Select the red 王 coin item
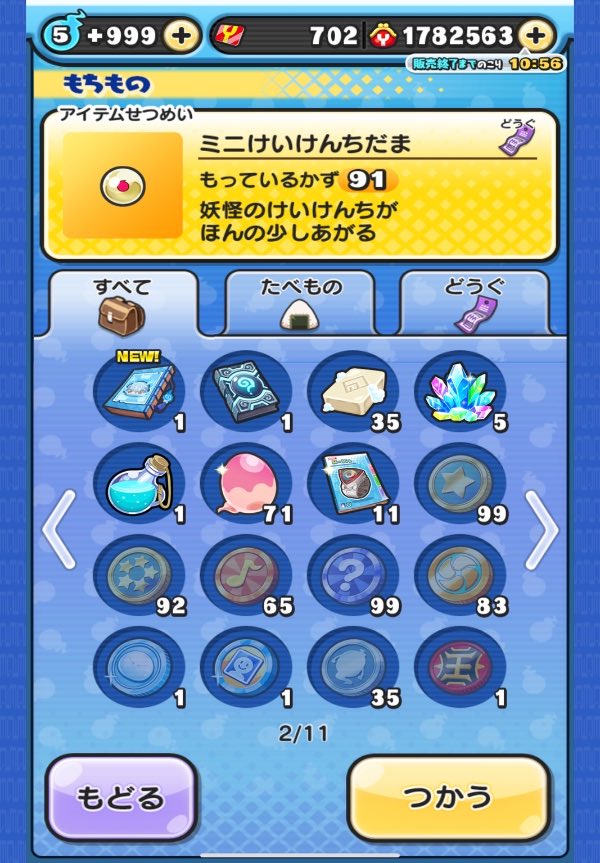The image size is (600, 863). 460,667
